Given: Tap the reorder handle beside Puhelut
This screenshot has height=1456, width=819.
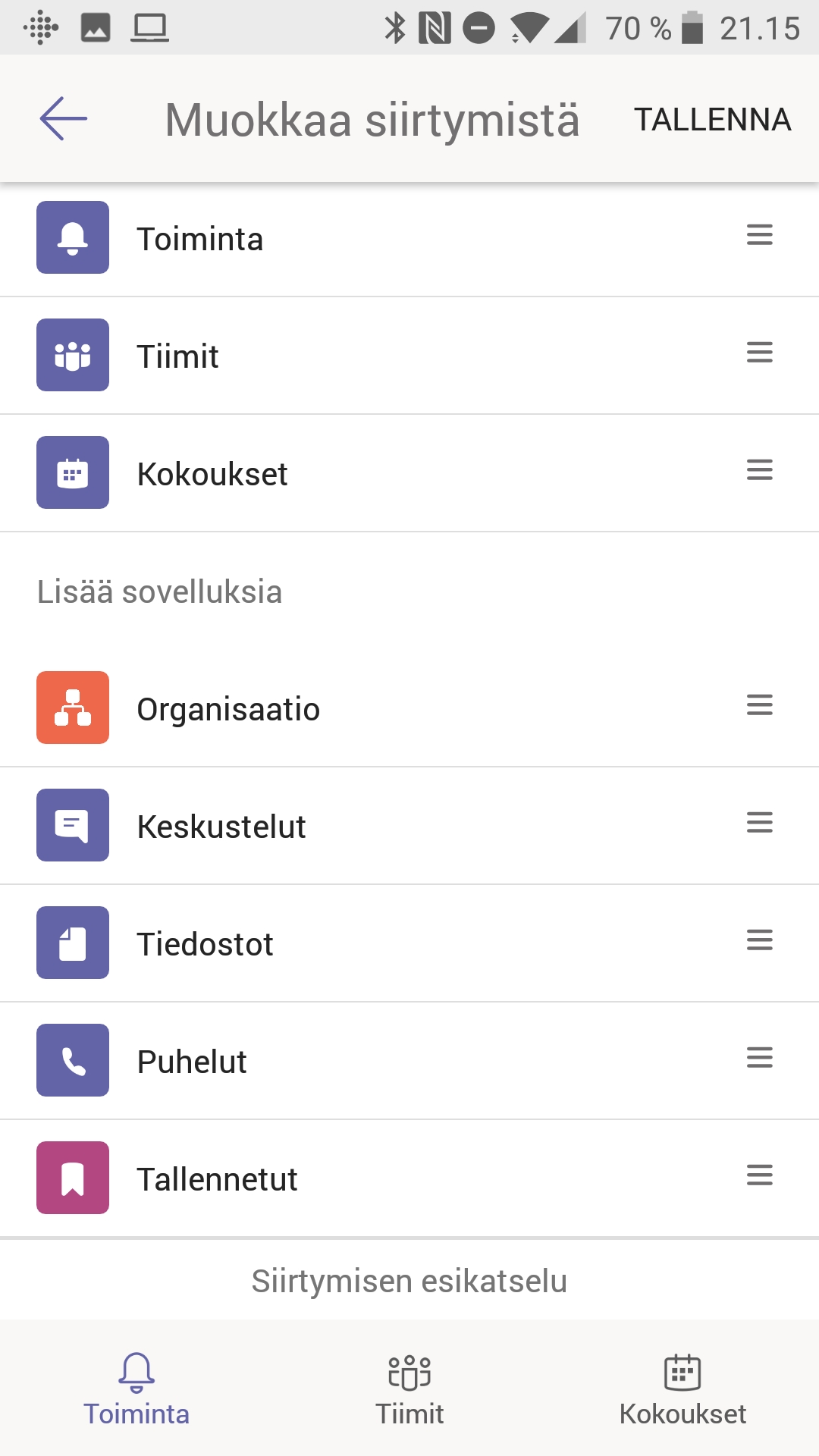Looking at the screenshot, I should [x=759, y=1058].
